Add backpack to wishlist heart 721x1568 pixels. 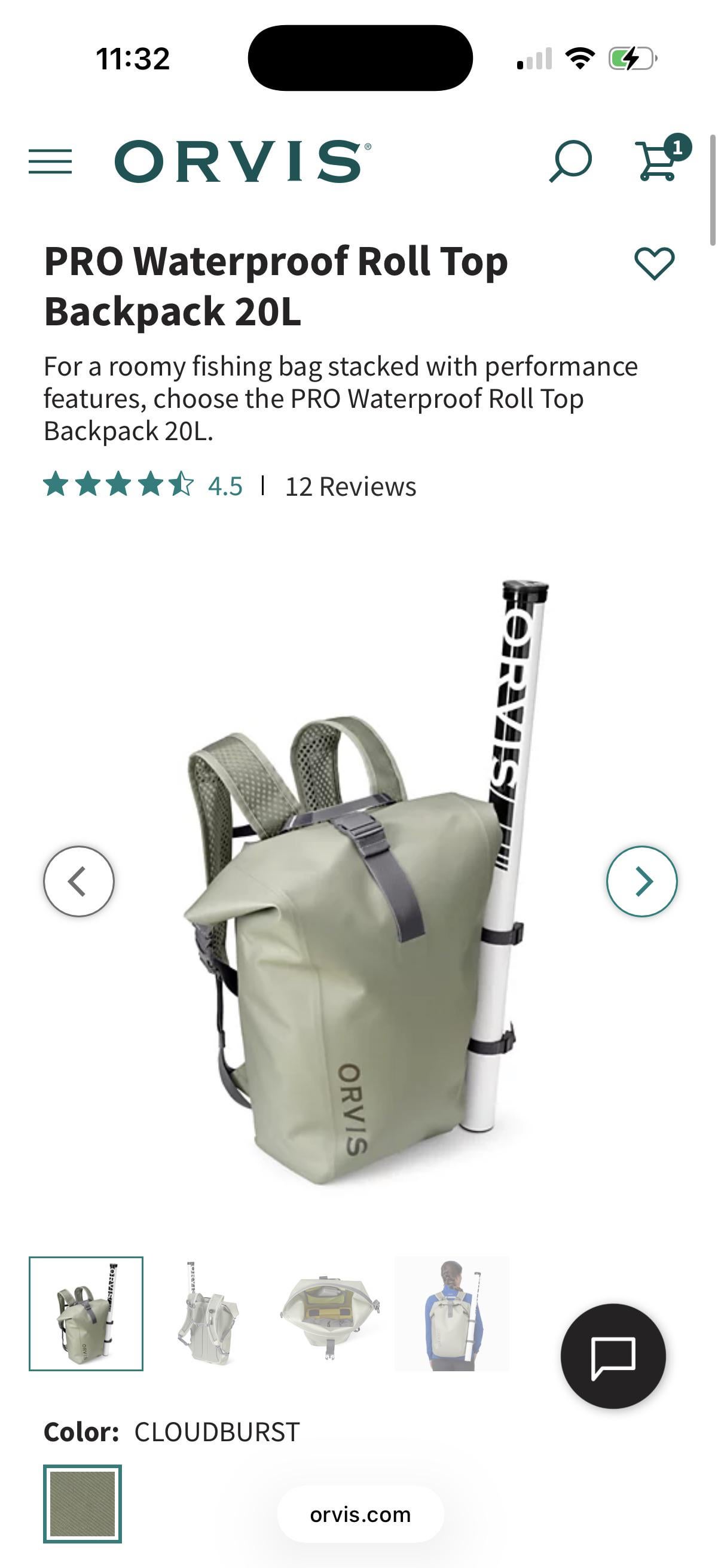tap(654, 264)
